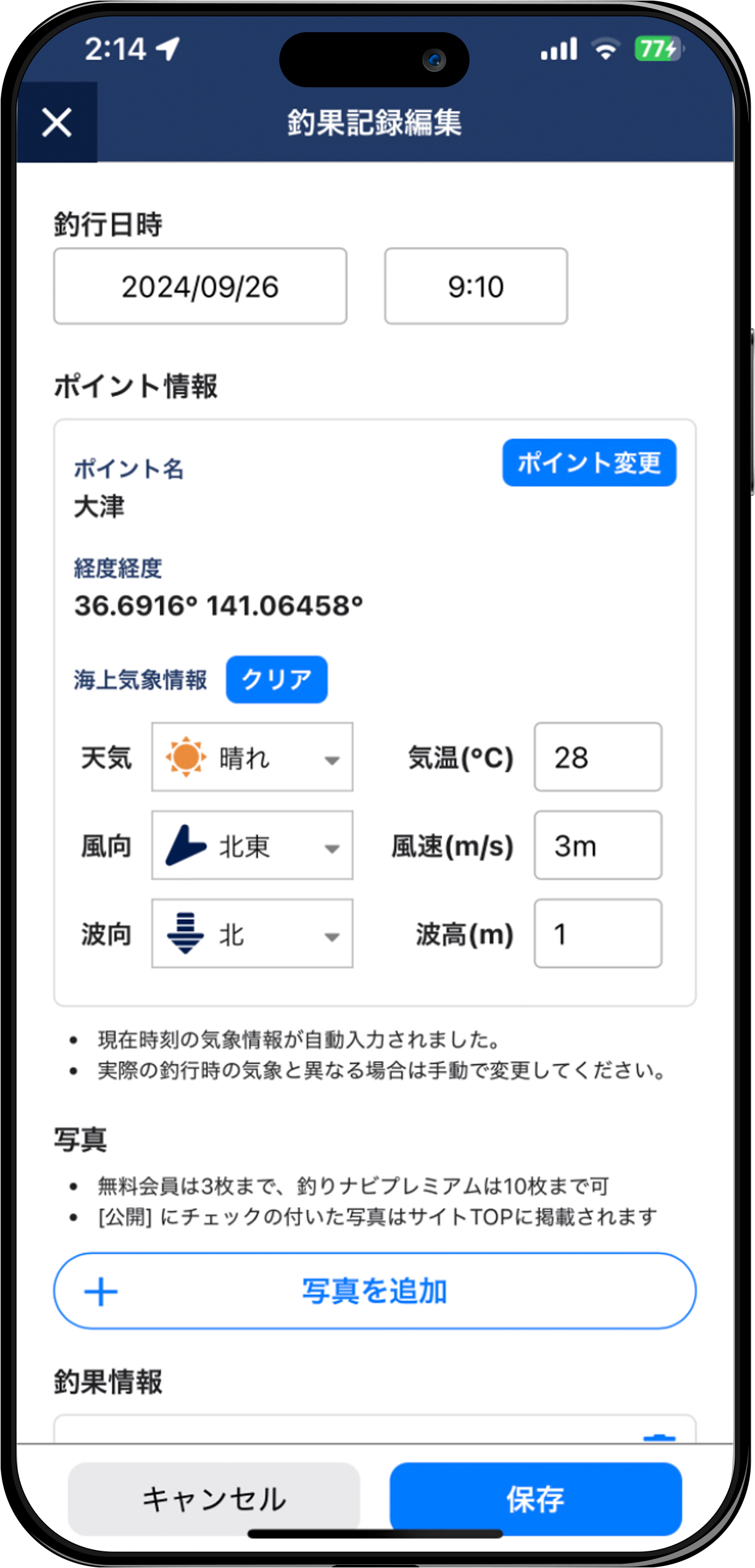Tap the ポイント変更 button

(x=589, y=463)
